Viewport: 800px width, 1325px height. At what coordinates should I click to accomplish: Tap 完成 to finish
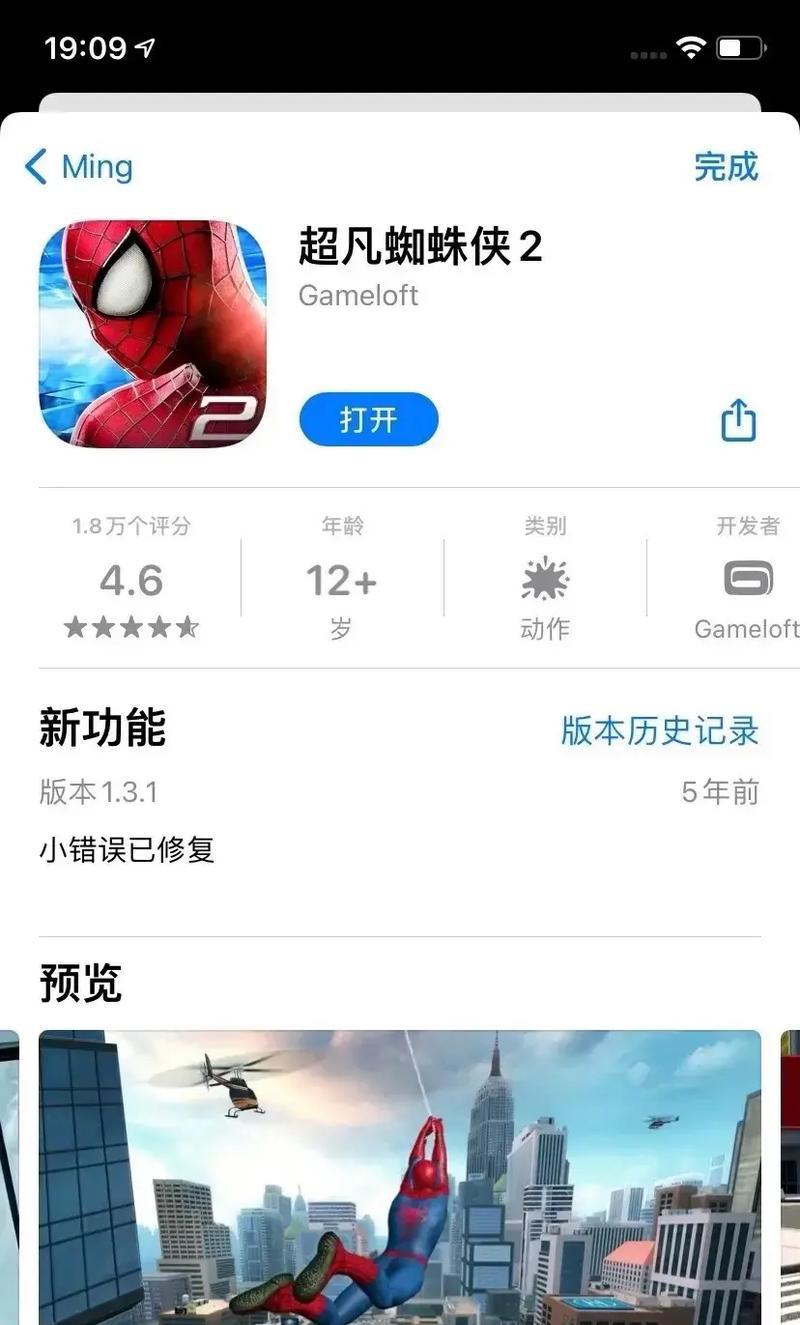[727, 167]
